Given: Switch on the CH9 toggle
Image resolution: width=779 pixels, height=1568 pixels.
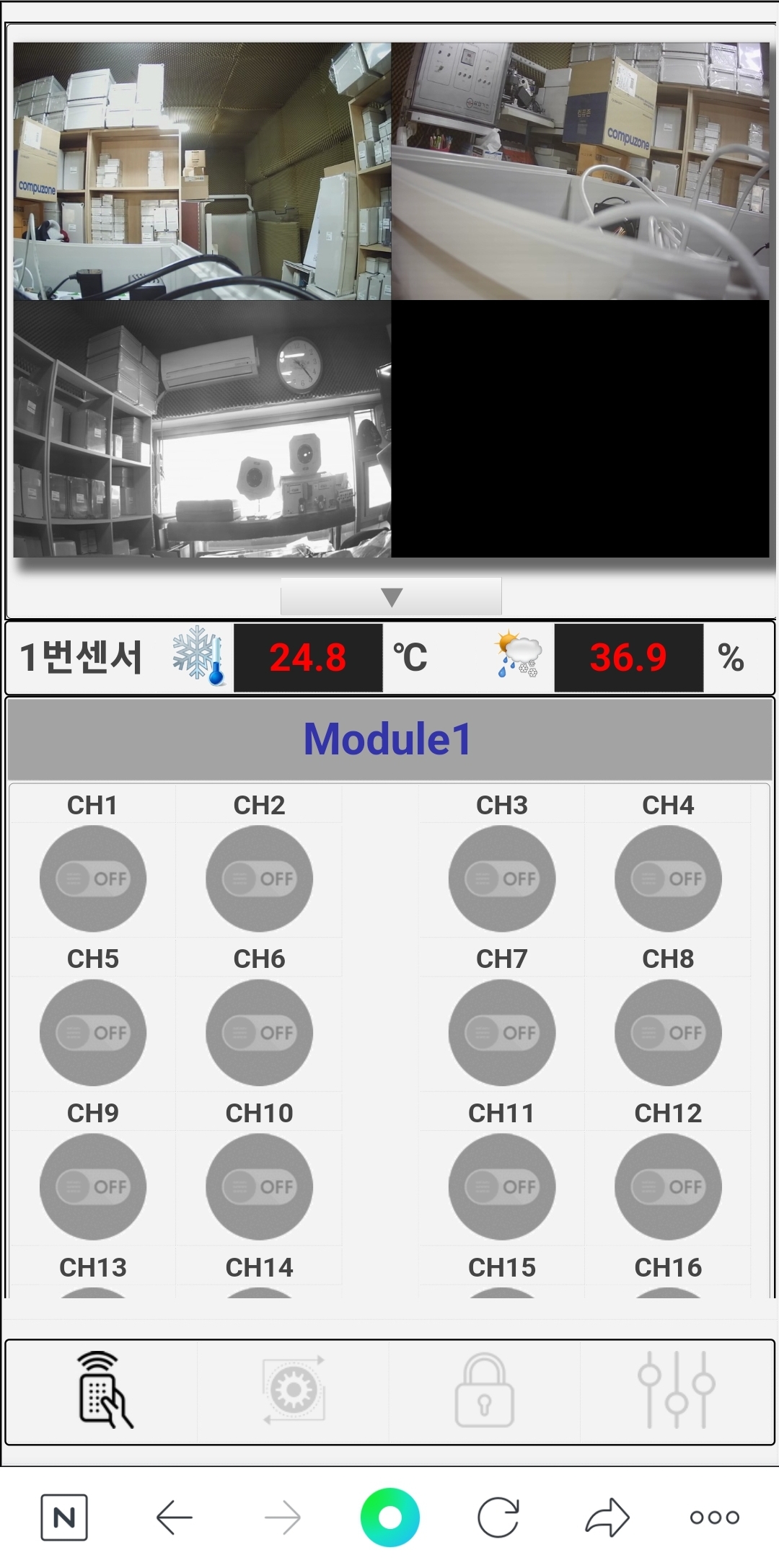Looking at the screenshot, I should tap(93, 1186).
